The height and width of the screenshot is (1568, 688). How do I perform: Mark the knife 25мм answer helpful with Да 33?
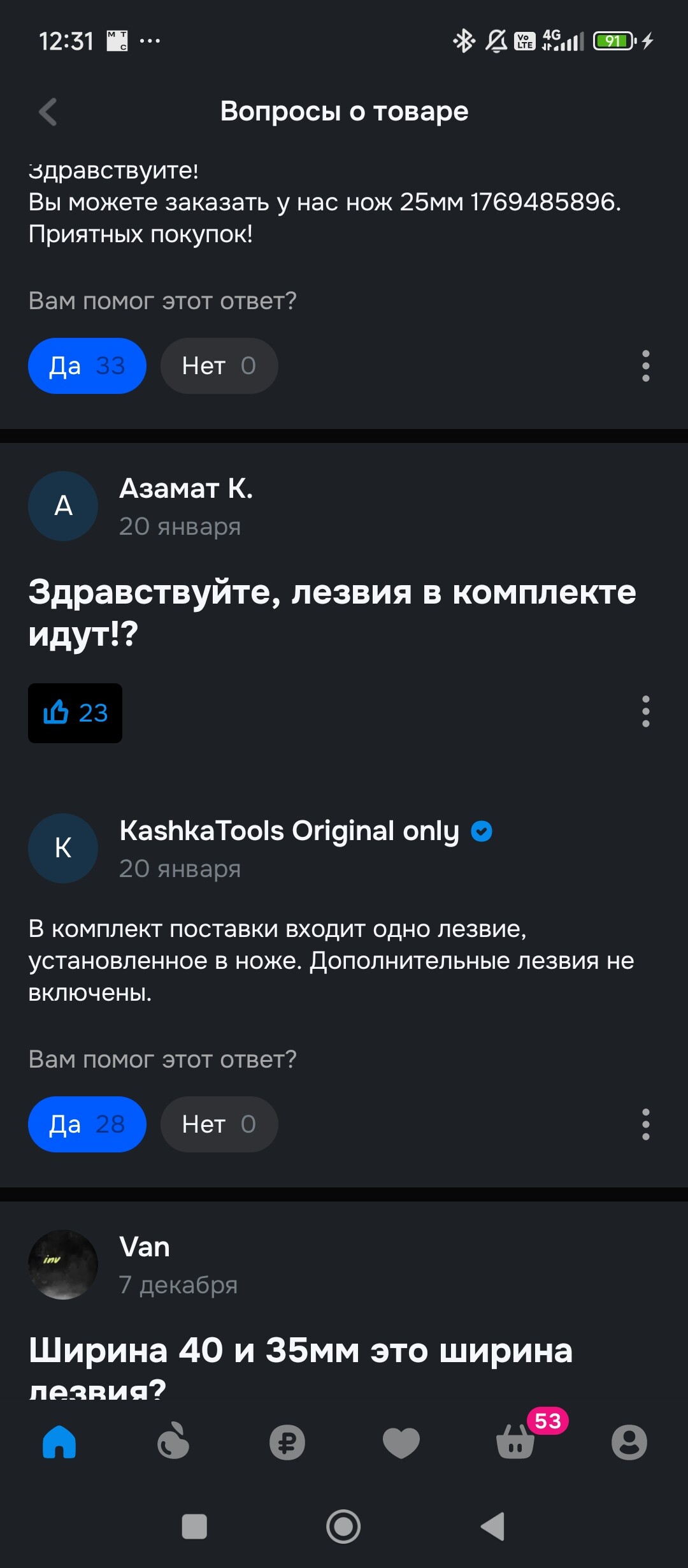87,366
